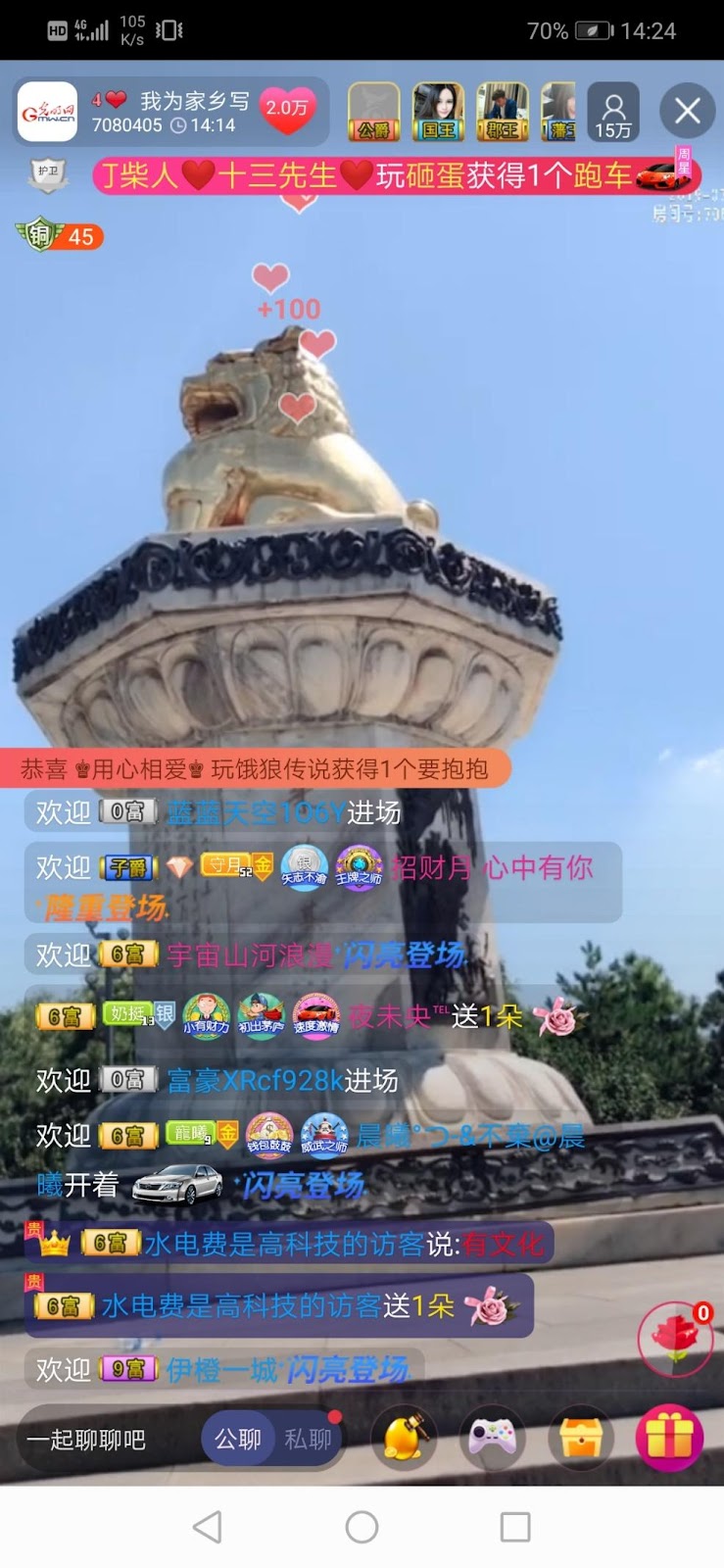
Task: Open recent apps from the navigation bar
Action: [515, 1527]
